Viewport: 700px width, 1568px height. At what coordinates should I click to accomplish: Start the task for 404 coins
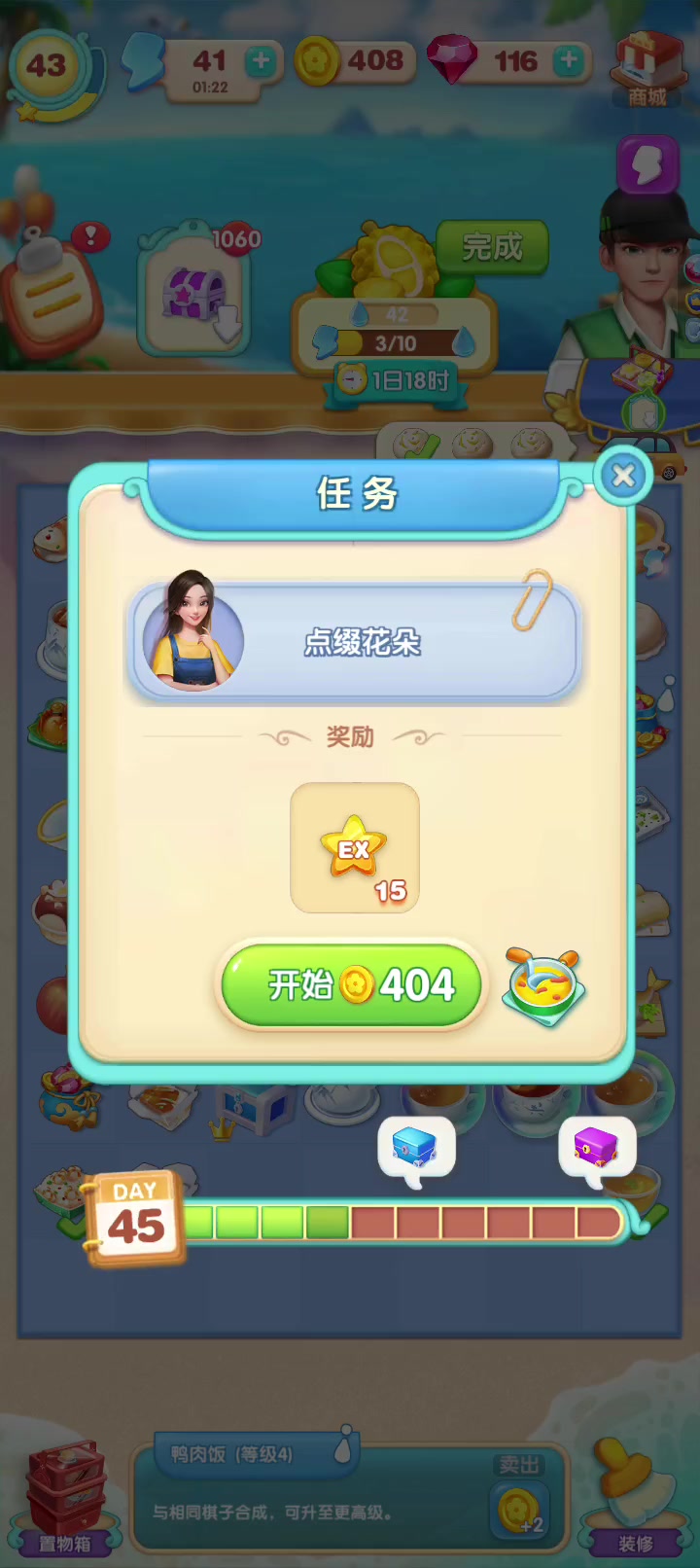pos(351,984)
